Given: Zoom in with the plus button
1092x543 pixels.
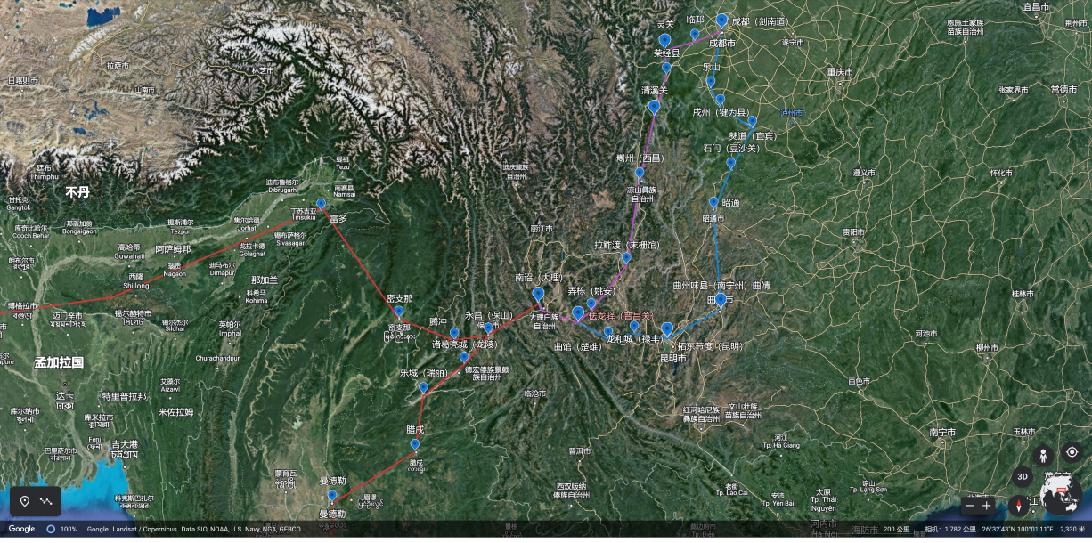Looking at the screenshot, I should [987, 506].
